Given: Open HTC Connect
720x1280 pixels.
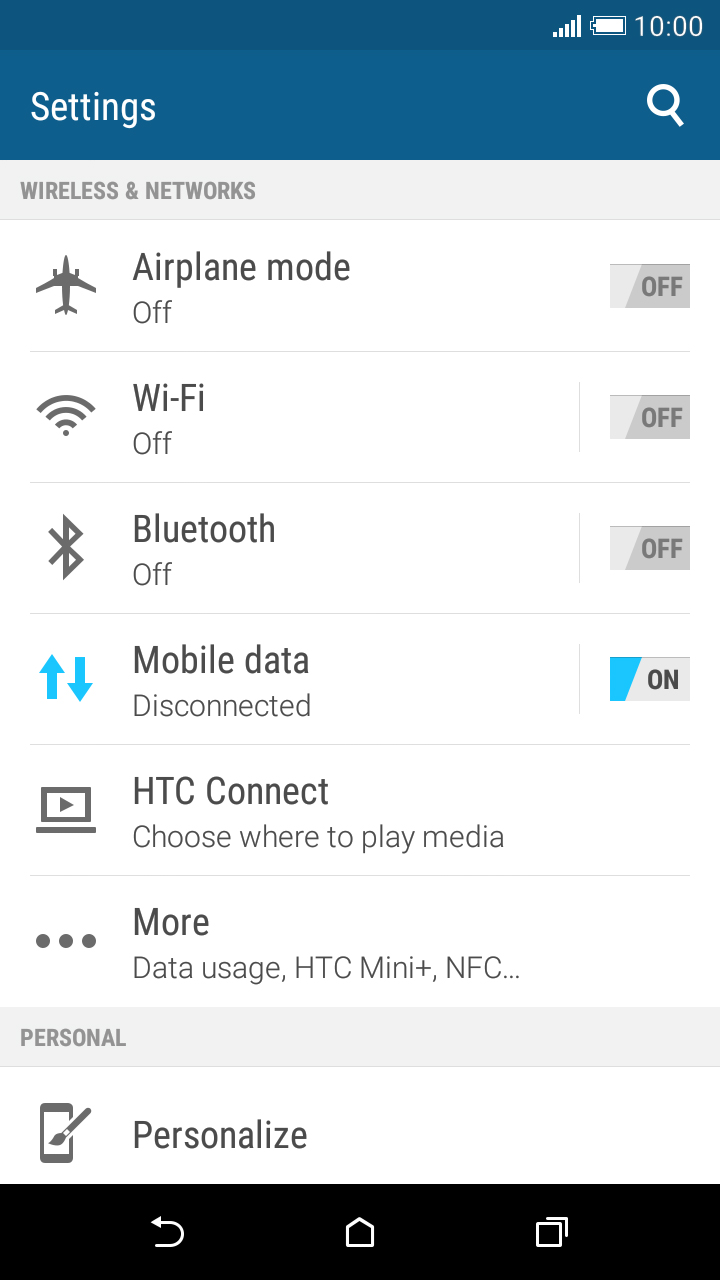Looking at the screenshot, I should click(360, 810).
